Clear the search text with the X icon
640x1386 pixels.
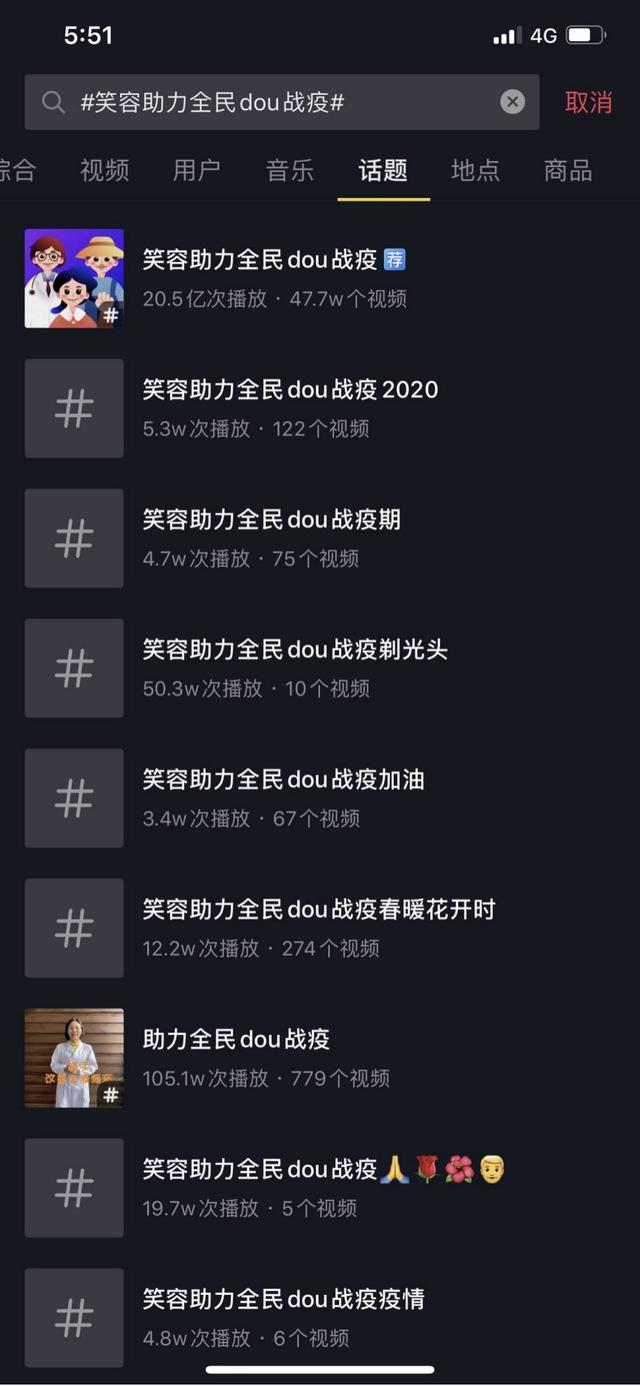[512, 101]
